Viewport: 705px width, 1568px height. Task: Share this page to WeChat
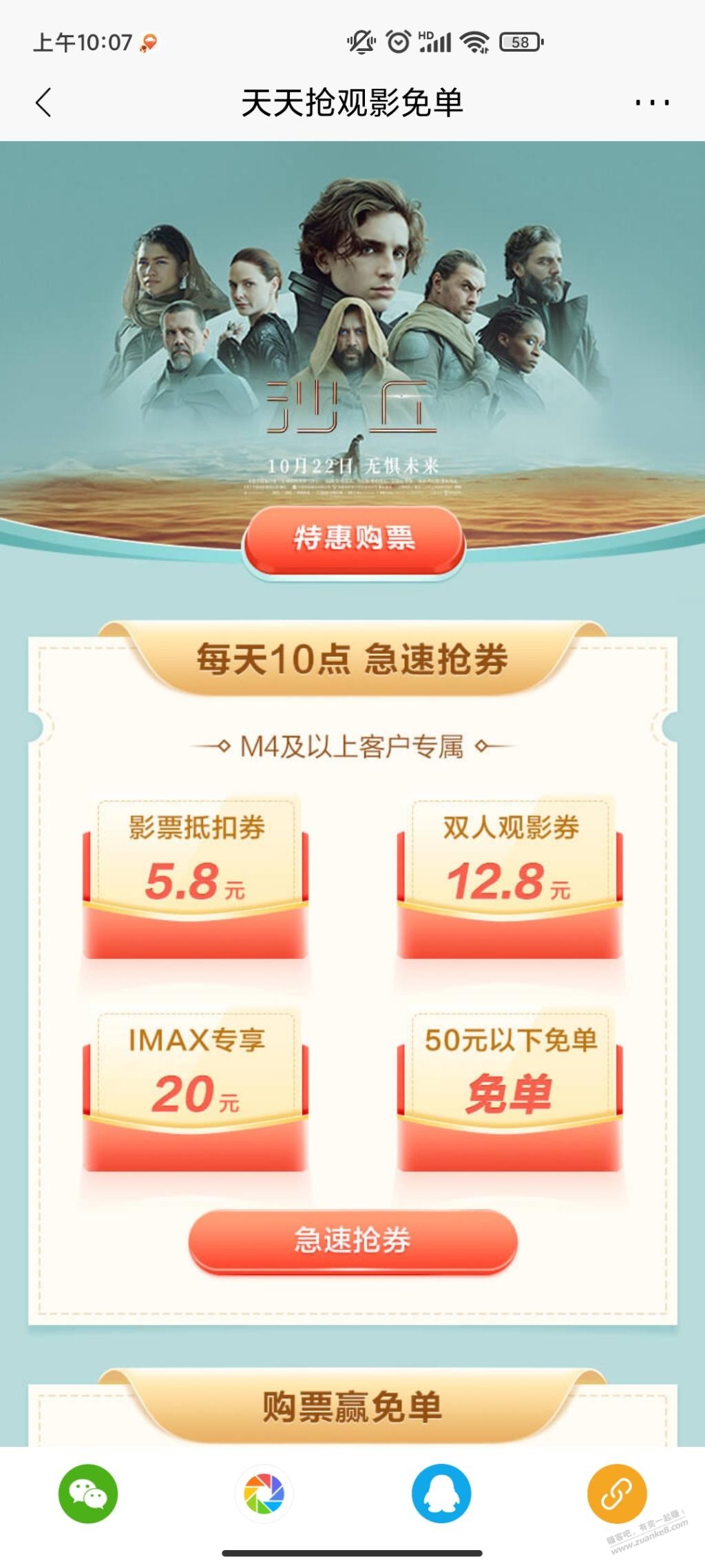click(88, 1493)
